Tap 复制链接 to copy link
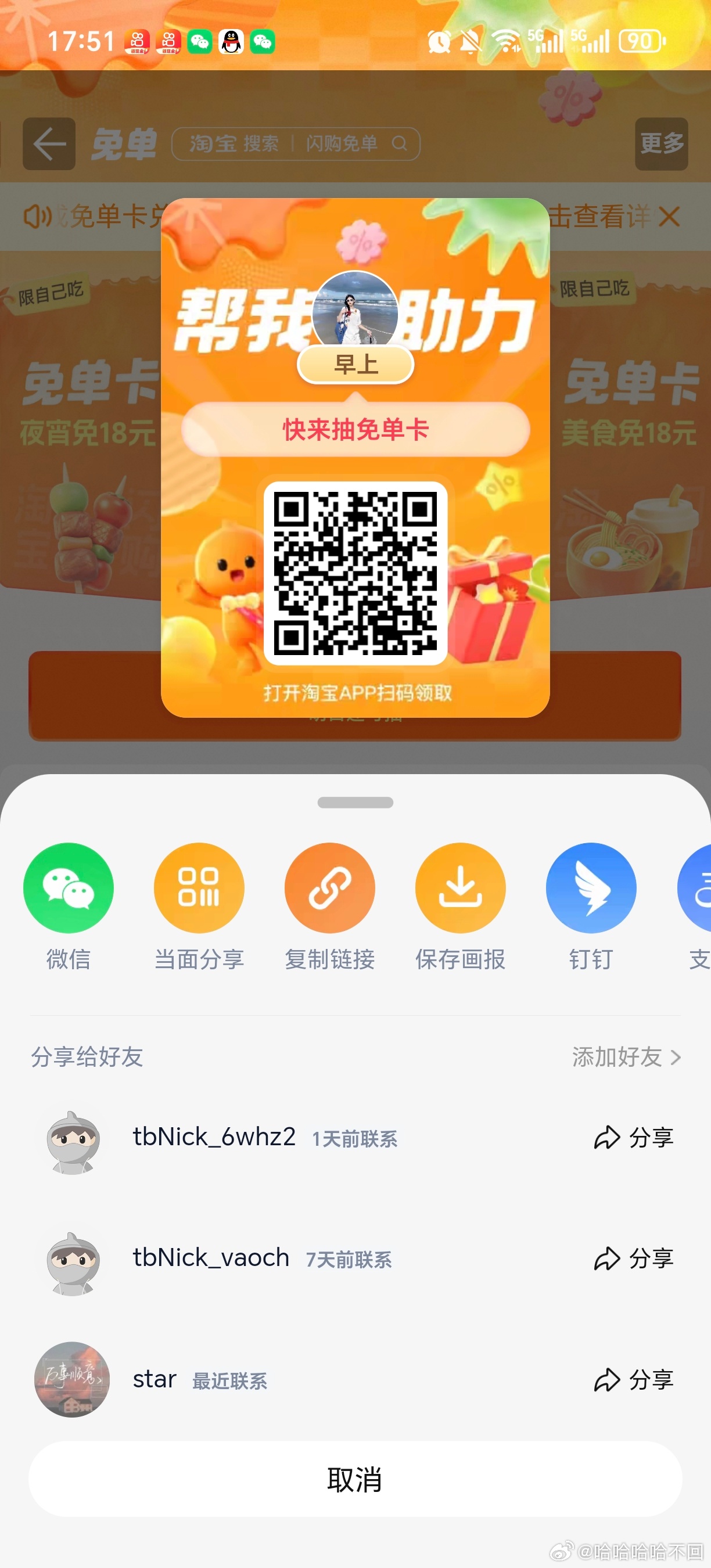 [x=329, y=888]
